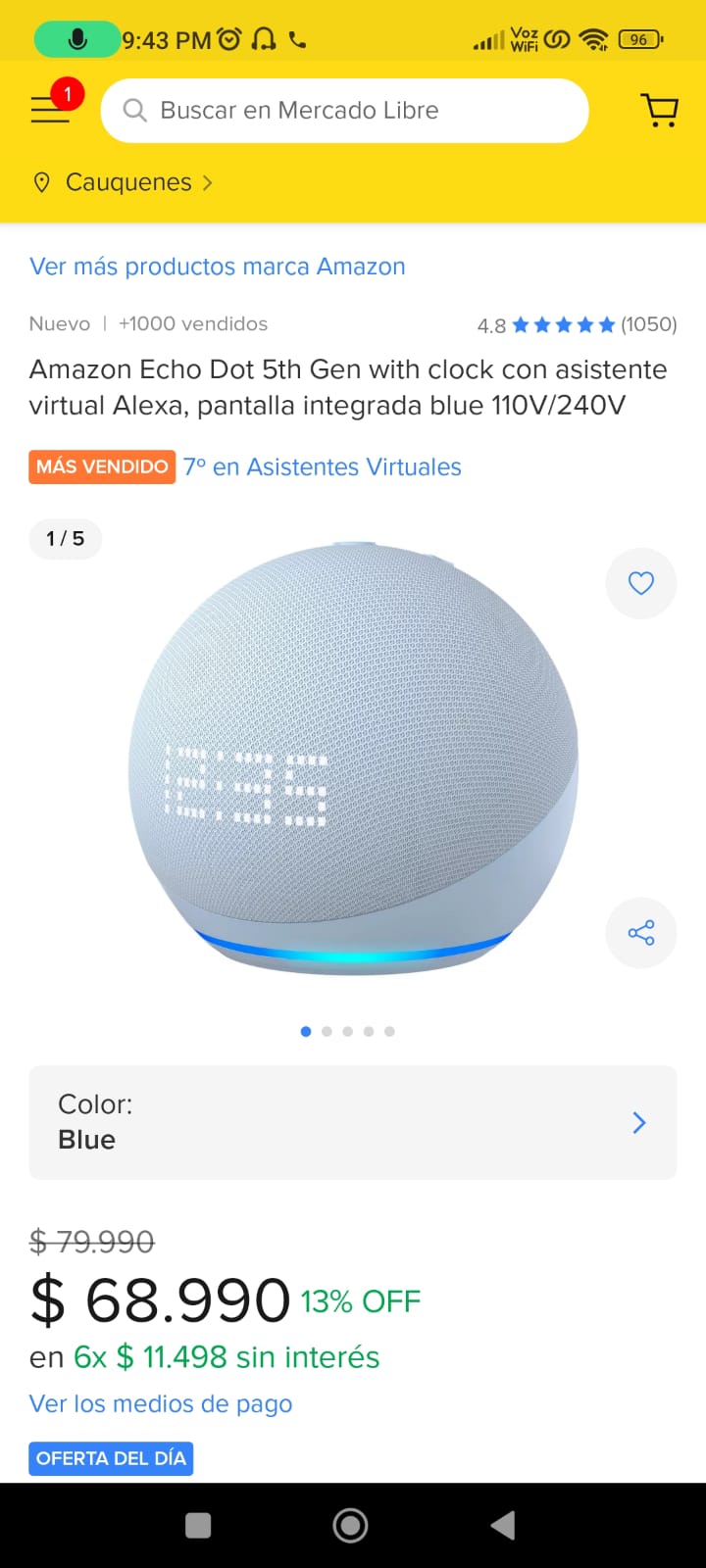Share this Echo Dot listing

[x=641, y=932]
